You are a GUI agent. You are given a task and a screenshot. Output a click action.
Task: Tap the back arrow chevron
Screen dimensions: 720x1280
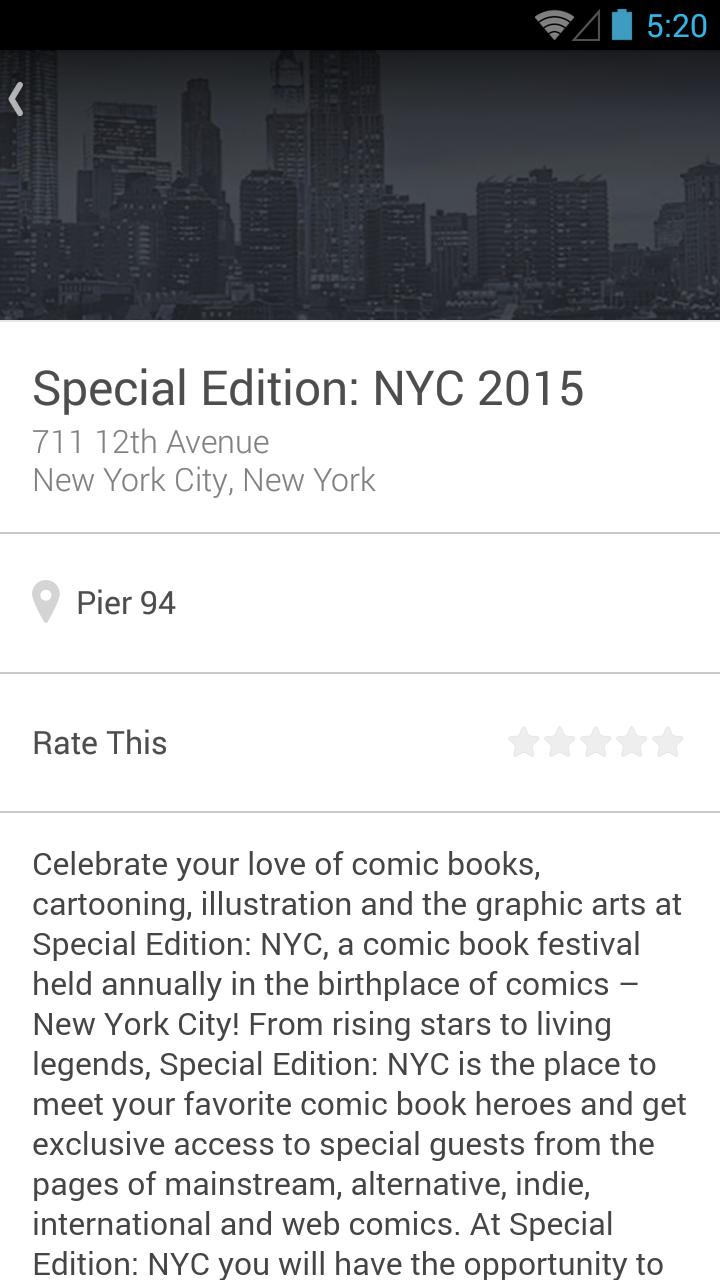point(16,98)
